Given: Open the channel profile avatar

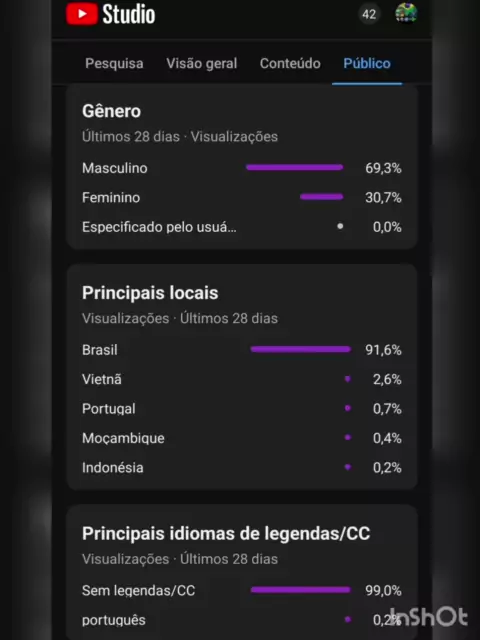Looking at the screenshot, I should (x=406, y=14).
